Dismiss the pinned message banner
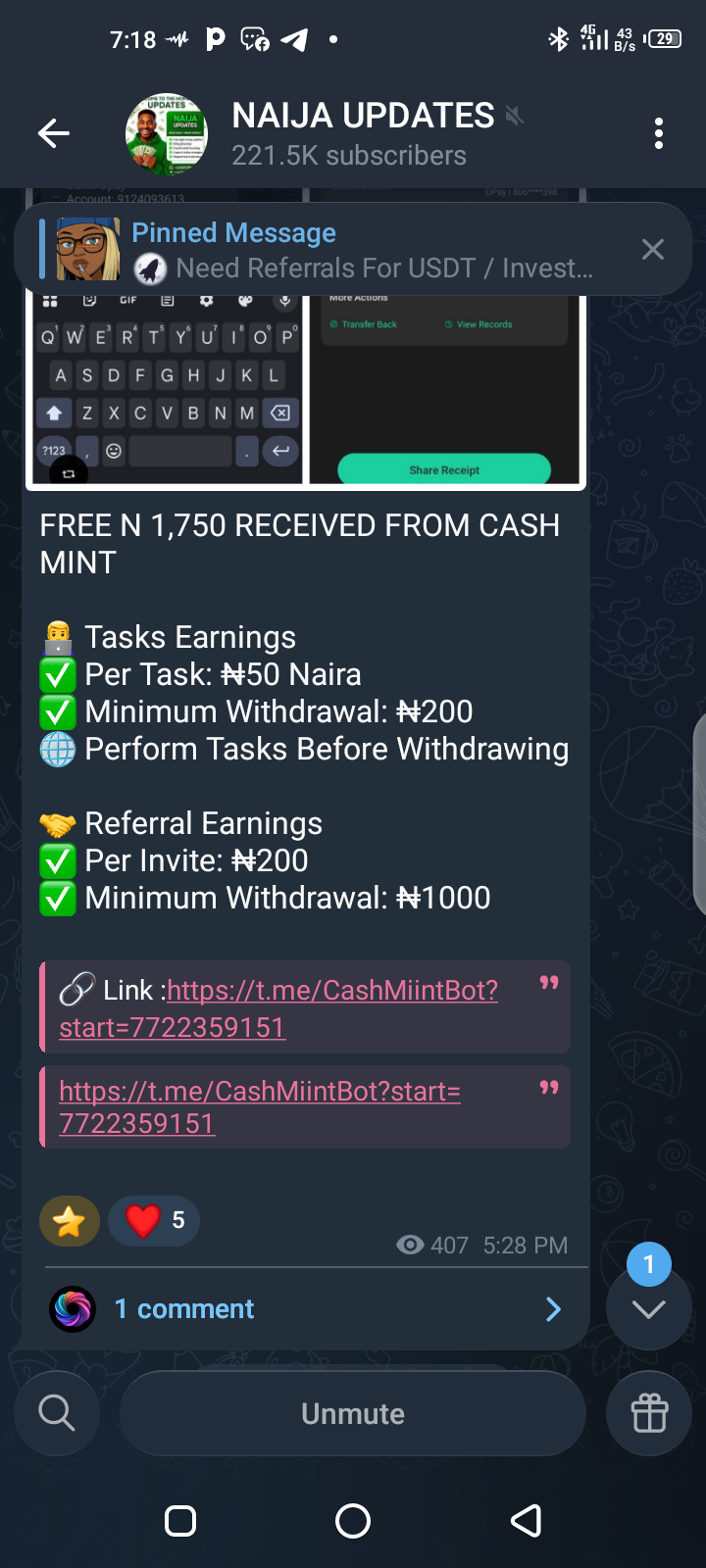The width and height of the screenshot is (706, 1568). coord(653,250)
